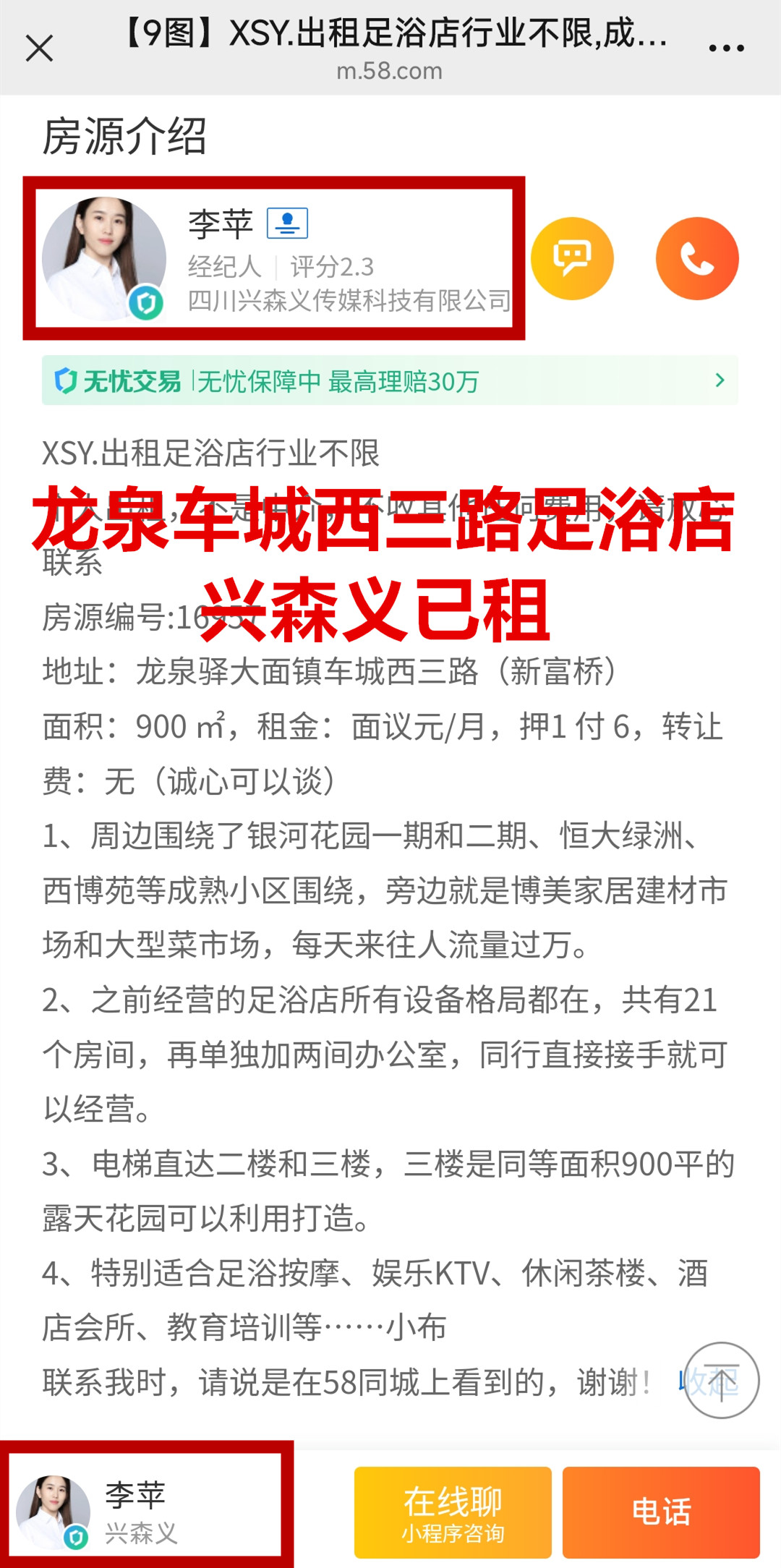The height and width of the screenshot is (1568, 781).
Task: Tap the 电话 button
Action: click(x=661, y=1512)
